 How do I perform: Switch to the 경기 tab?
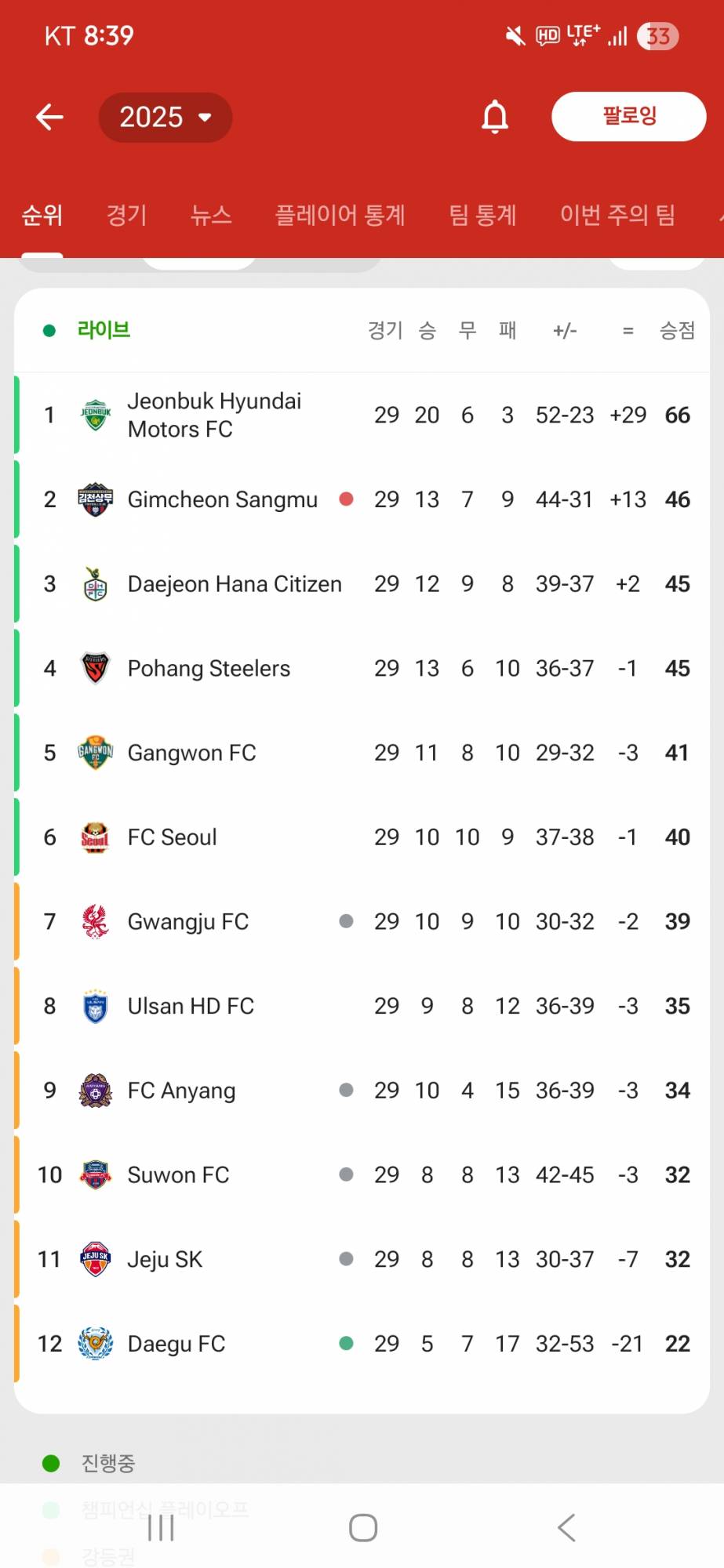coord(126,215)
